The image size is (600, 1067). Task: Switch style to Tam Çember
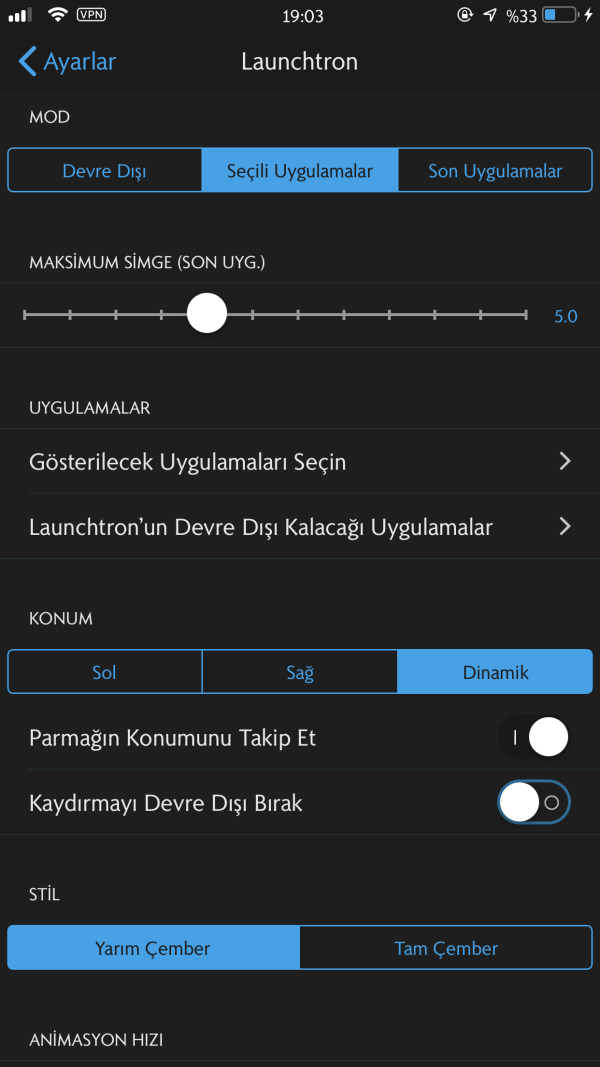(x=446, y=948)
